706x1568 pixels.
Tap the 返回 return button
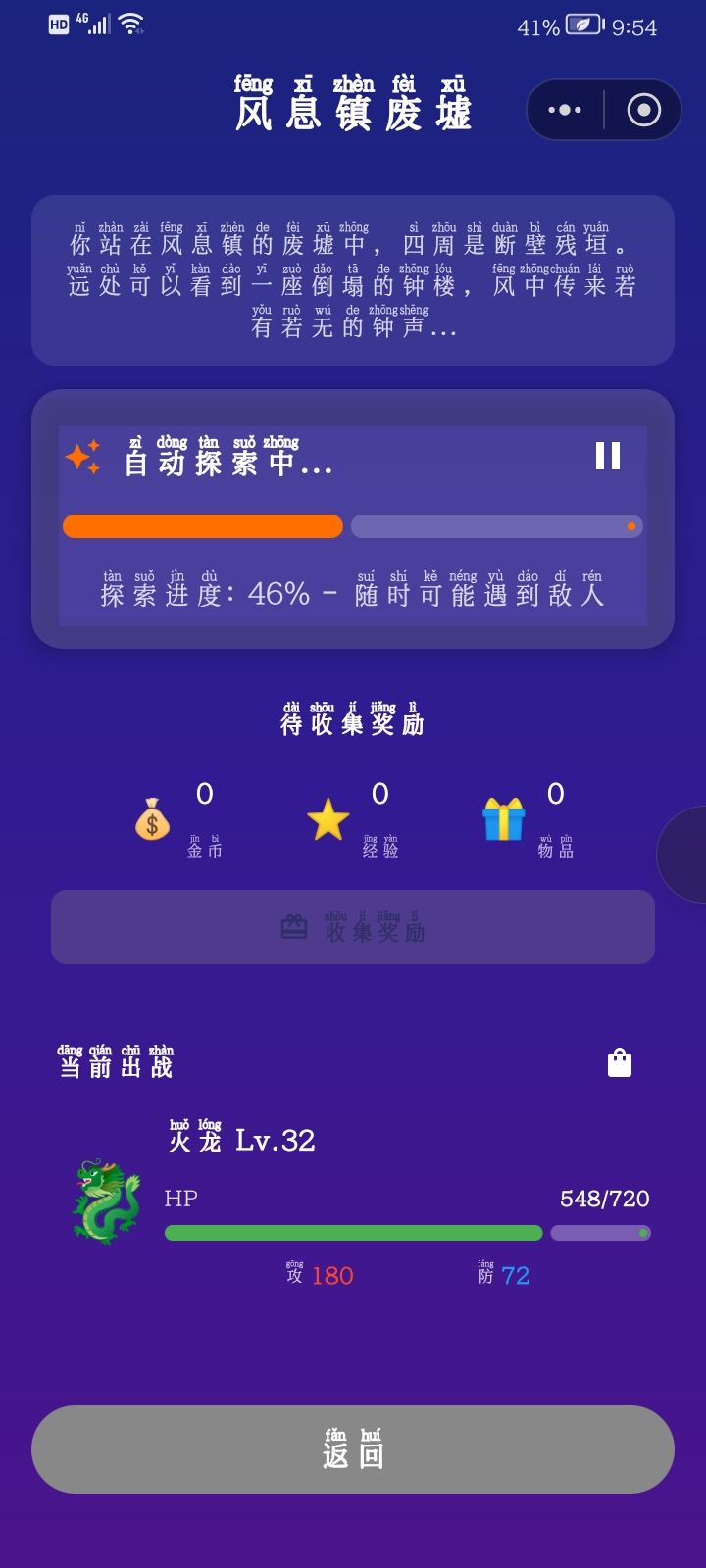[353, 1448]
